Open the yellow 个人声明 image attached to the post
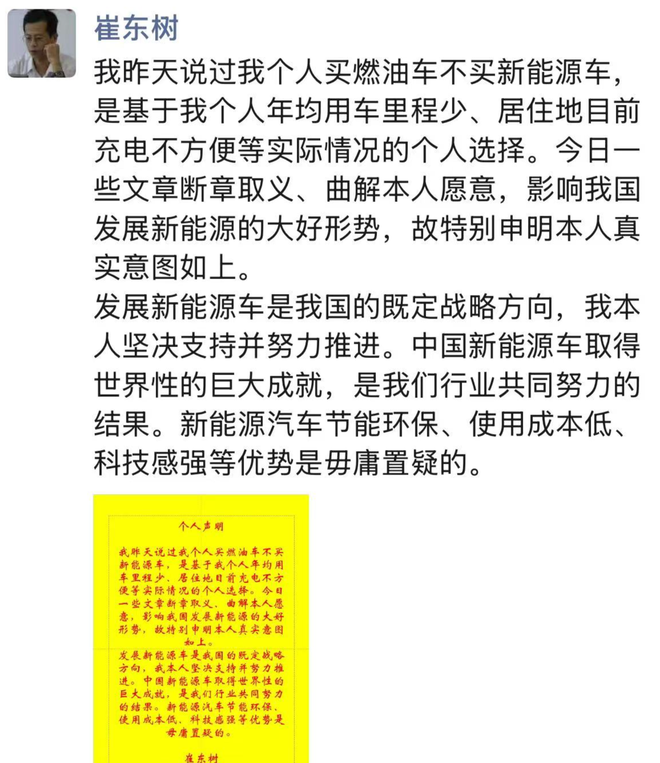 pyautogui.click(x=201, y=628)
